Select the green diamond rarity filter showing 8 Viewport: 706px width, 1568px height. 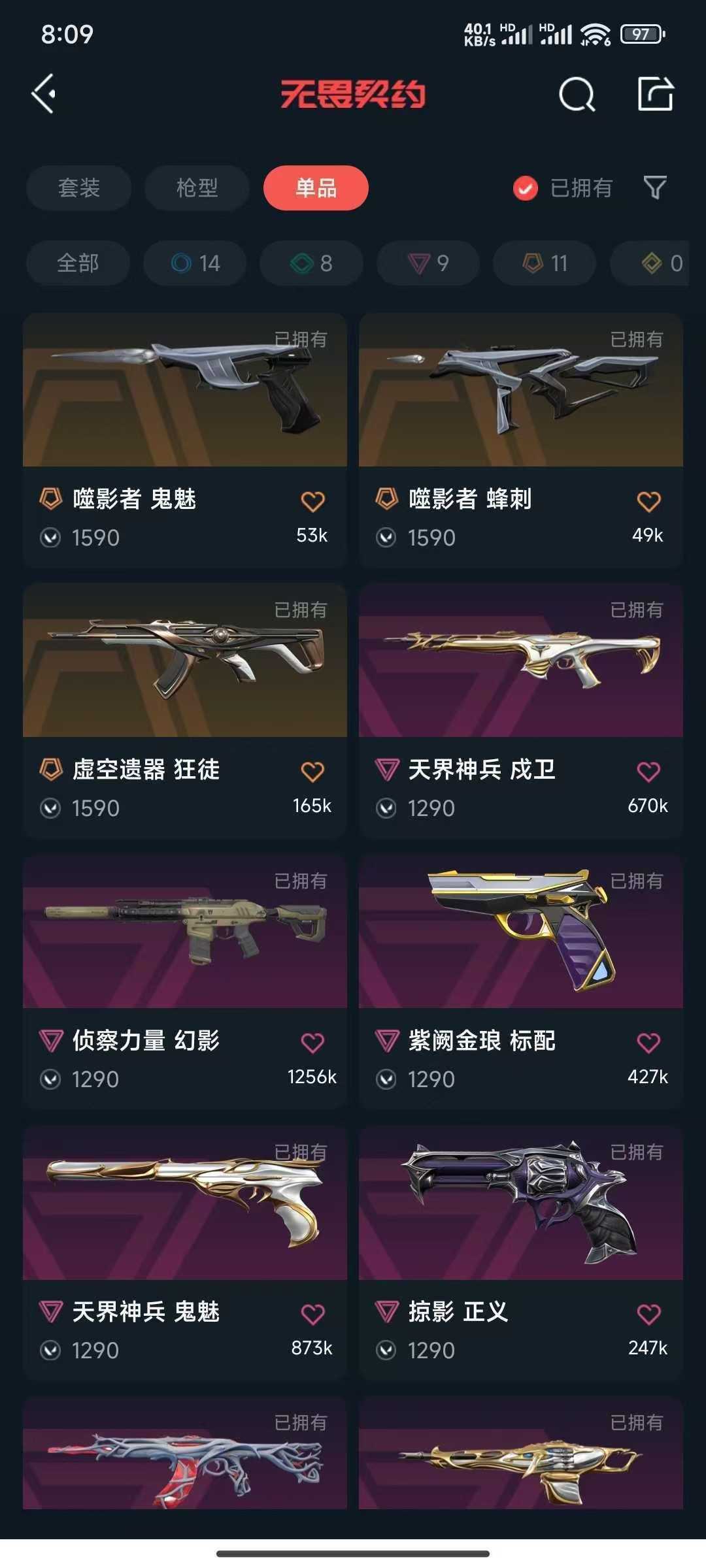[310, 263]
